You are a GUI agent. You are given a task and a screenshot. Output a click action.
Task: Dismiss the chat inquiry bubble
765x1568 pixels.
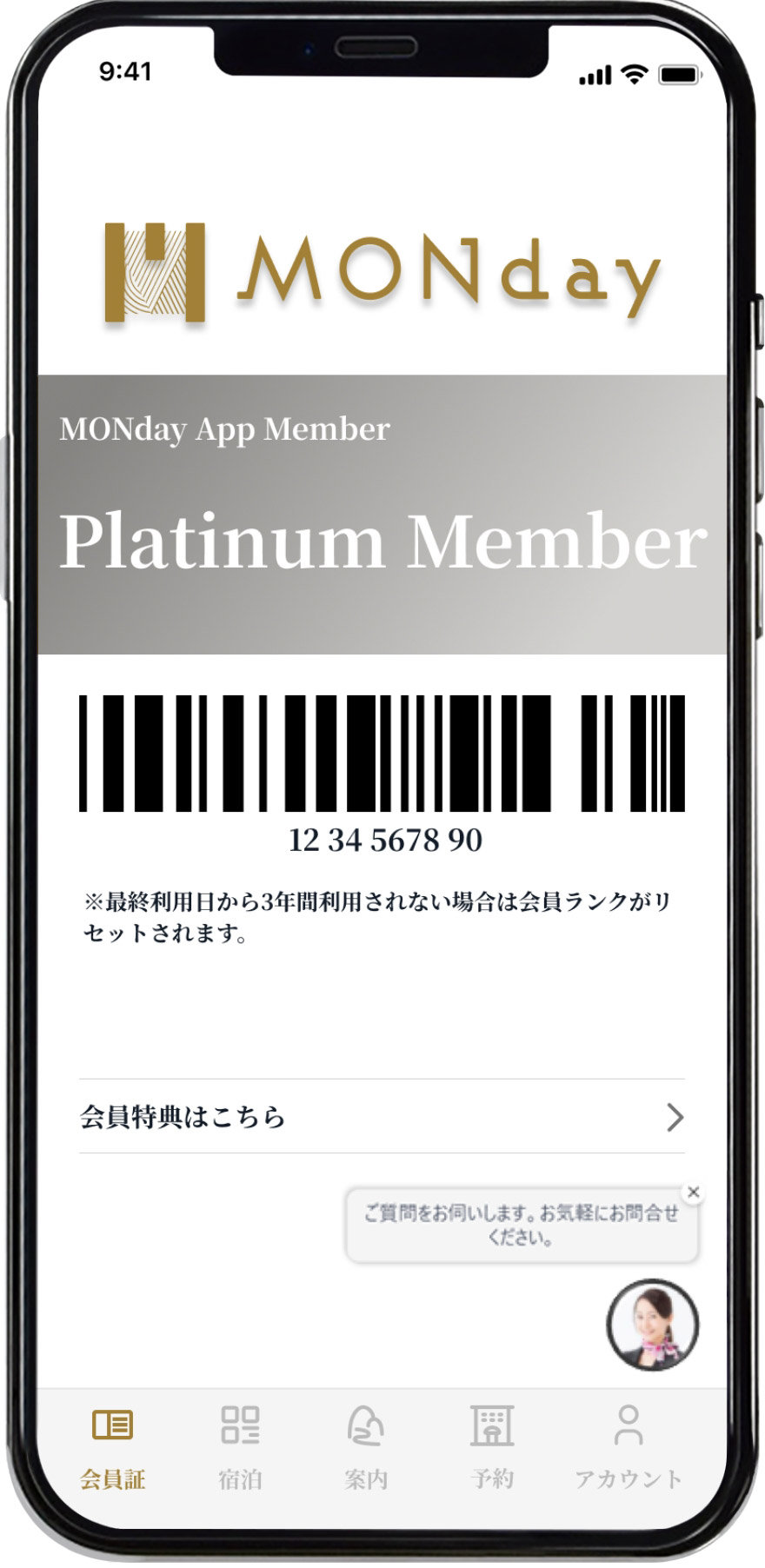coord(693,1193)
